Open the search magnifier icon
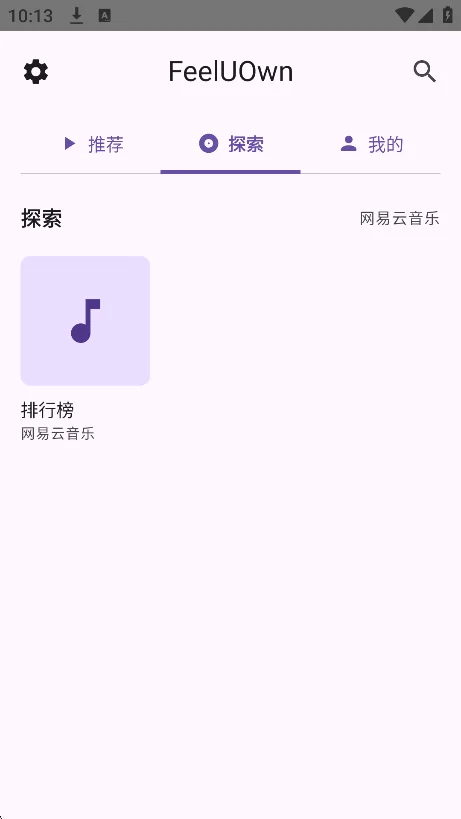The width and height of the screenshot is (461, 819). point(424,72)
